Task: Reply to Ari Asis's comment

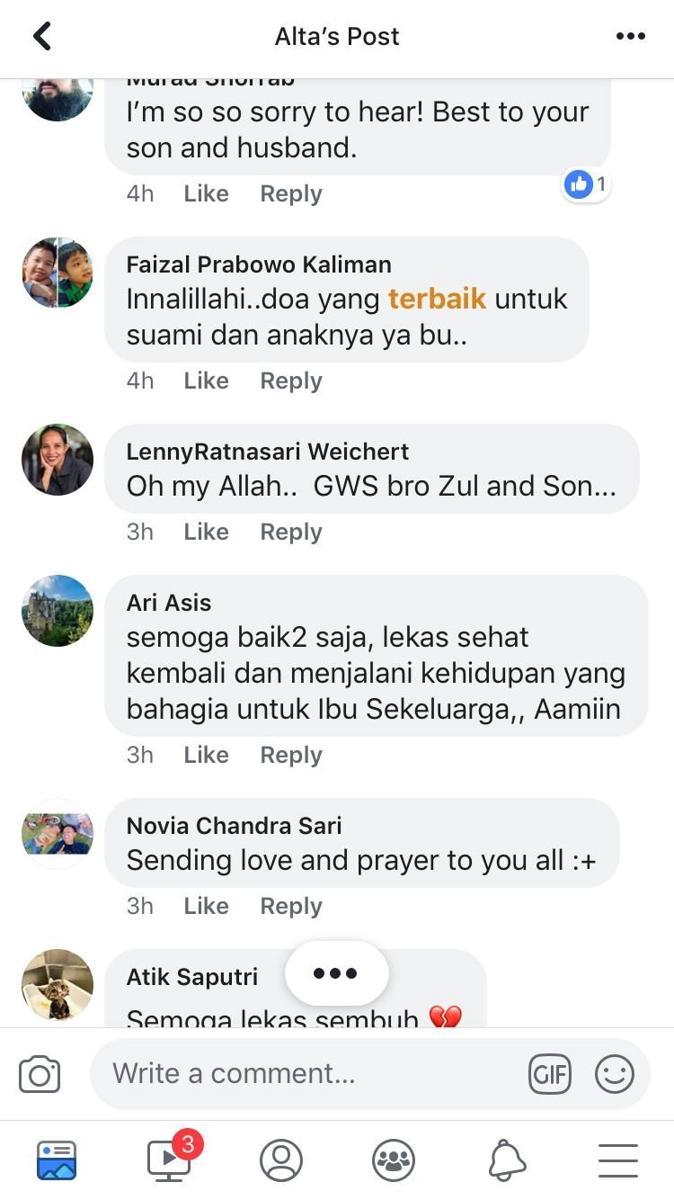Action: pos(291,755)
